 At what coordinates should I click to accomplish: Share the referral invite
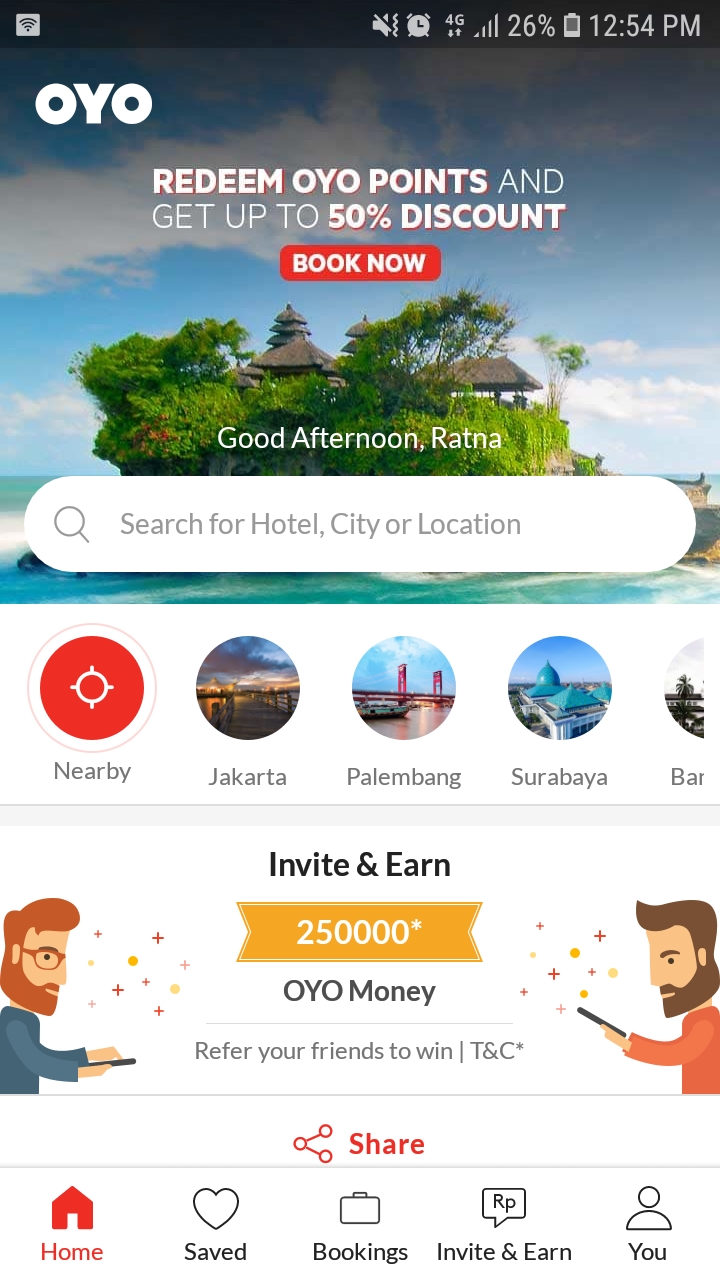pyautogui.click(x=360, y=1144)
